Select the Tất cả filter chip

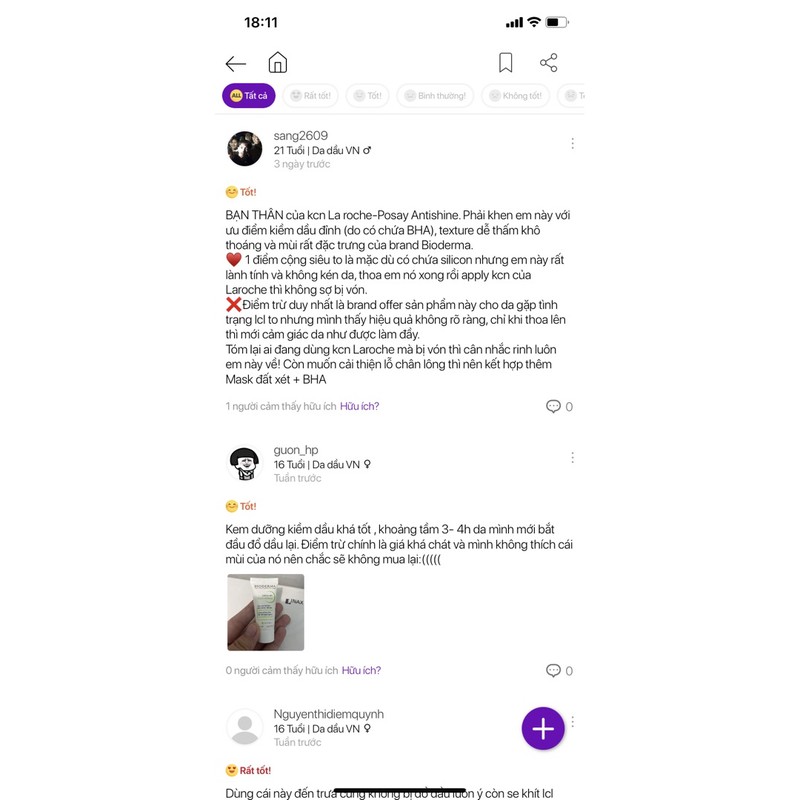[x=249, y=96]
